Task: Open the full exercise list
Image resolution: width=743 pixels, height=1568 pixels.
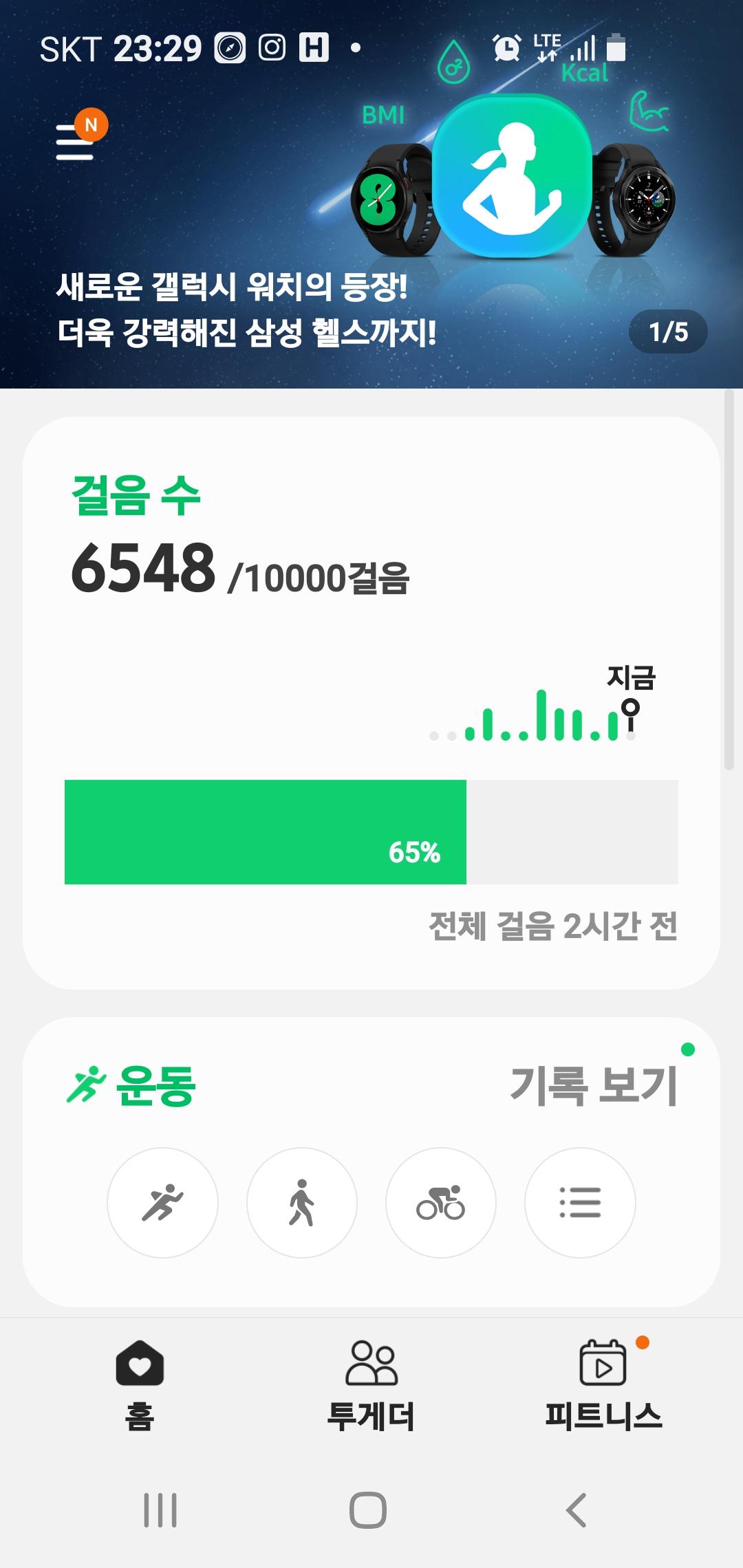Action: pos(580,1203)
